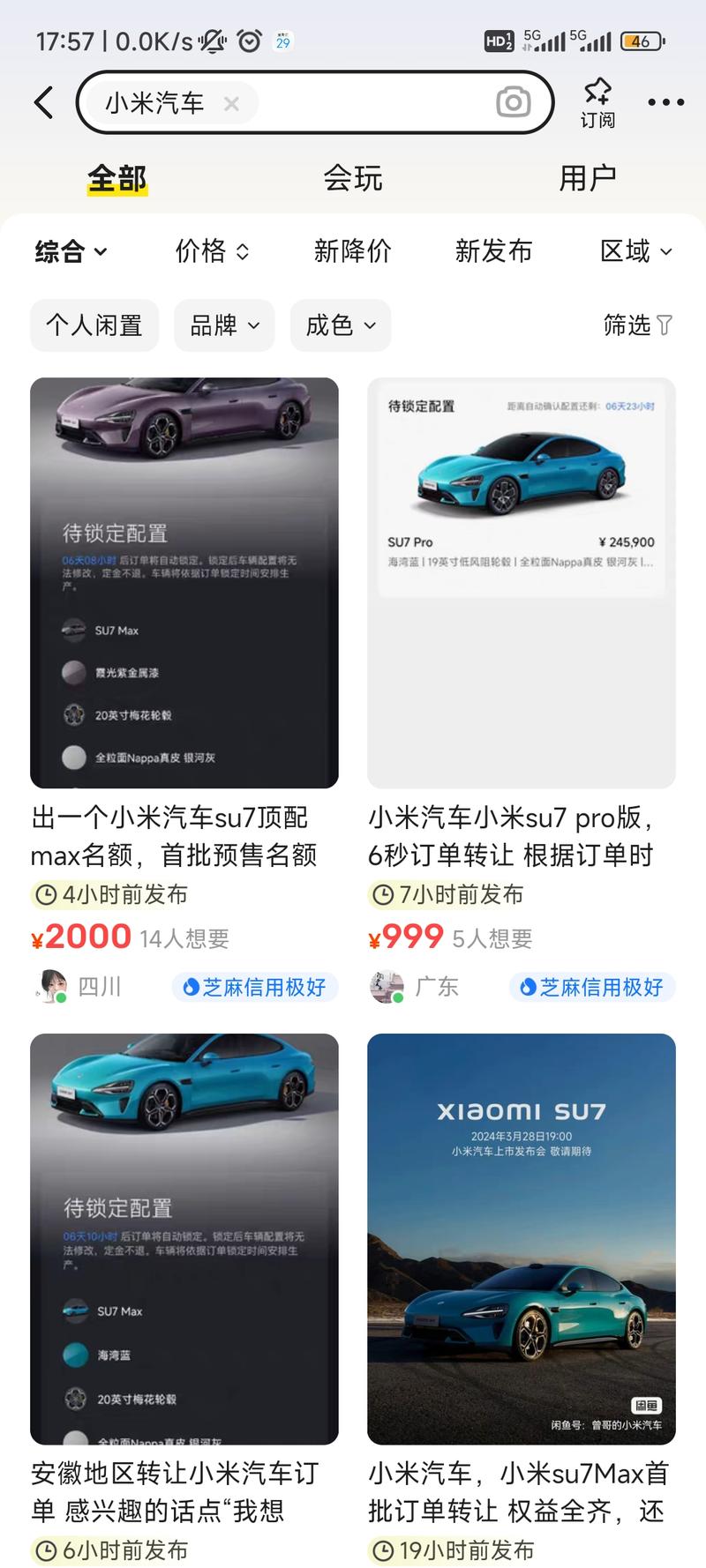Open the 综合 sort dropdown
Screen dimensions: 706x1568
[x=72, y=251]
